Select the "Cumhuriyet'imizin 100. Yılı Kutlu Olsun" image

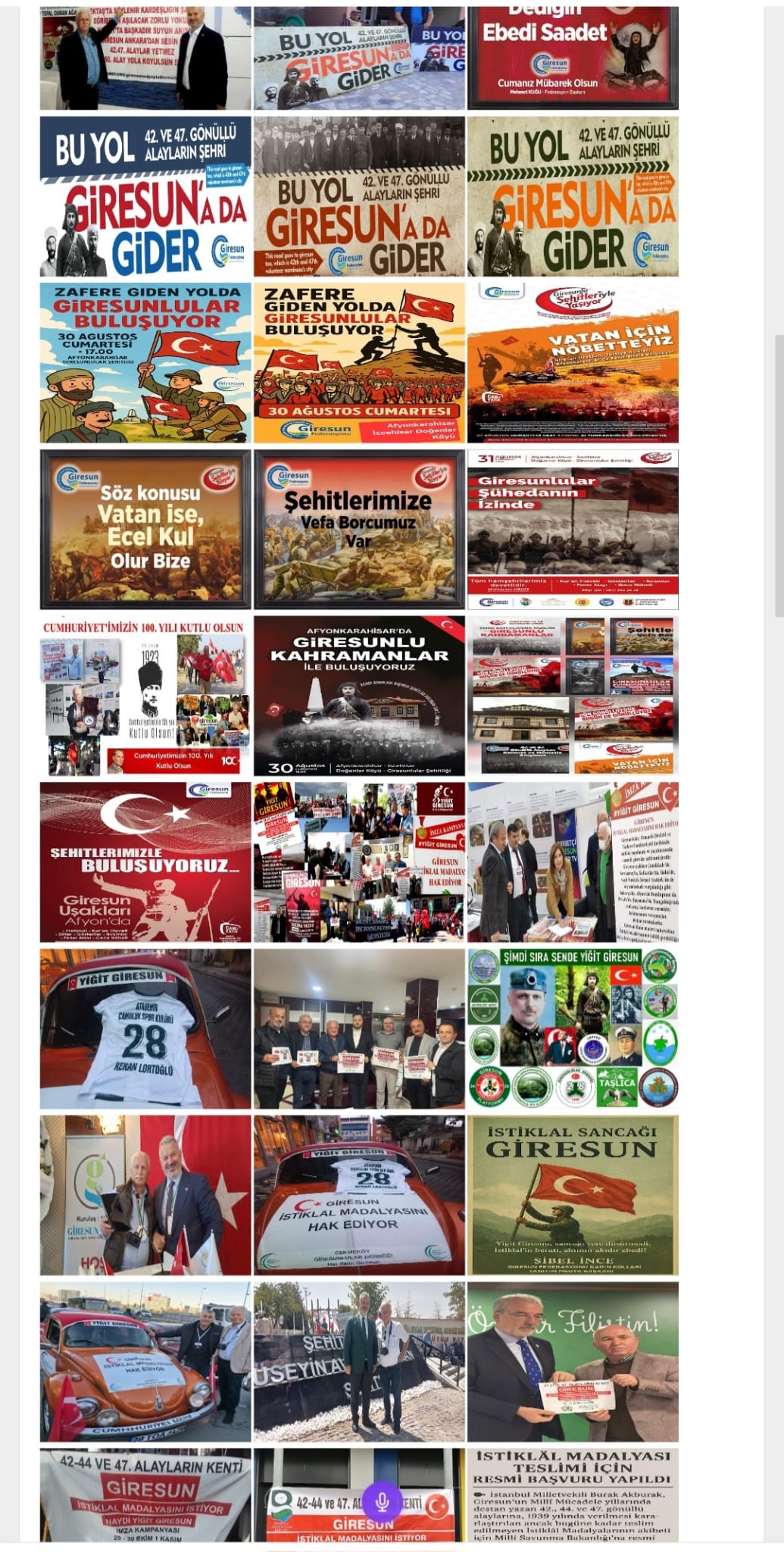tap(145, 696)
